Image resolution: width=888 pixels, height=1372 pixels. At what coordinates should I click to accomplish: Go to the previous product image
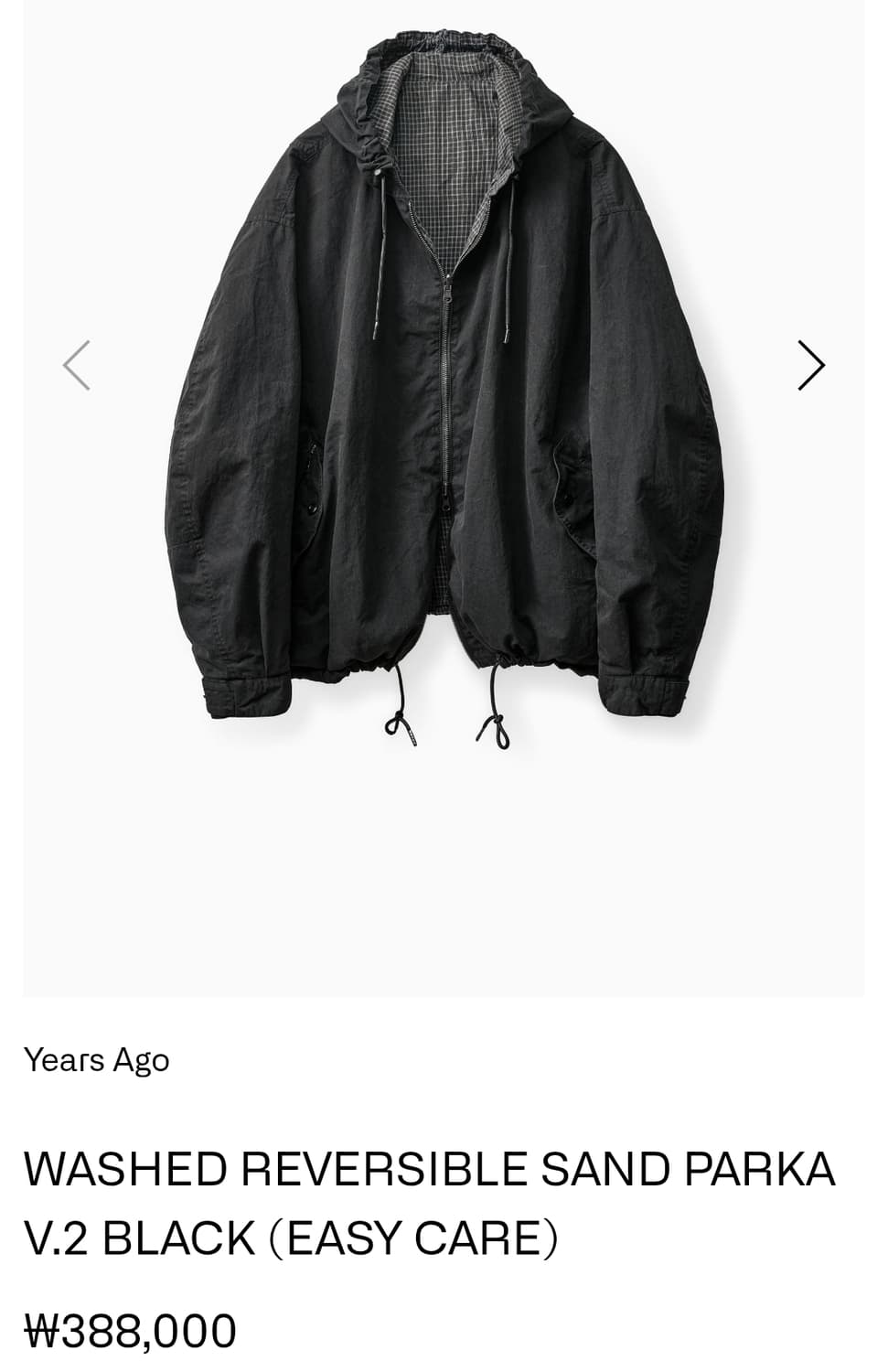(x=77, y=366)
